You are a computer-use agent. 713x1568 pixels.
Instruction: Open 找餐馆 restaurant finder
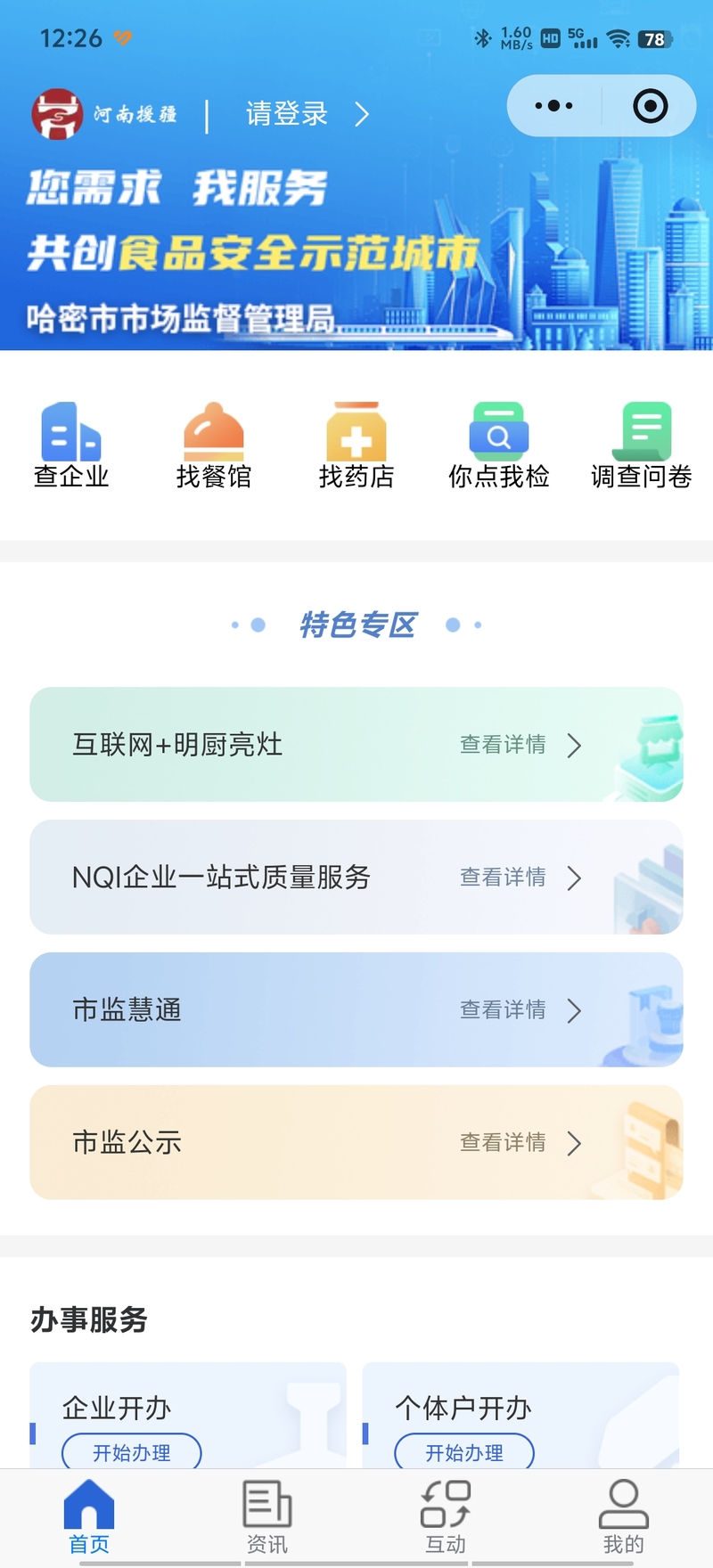tap(214, 445)
